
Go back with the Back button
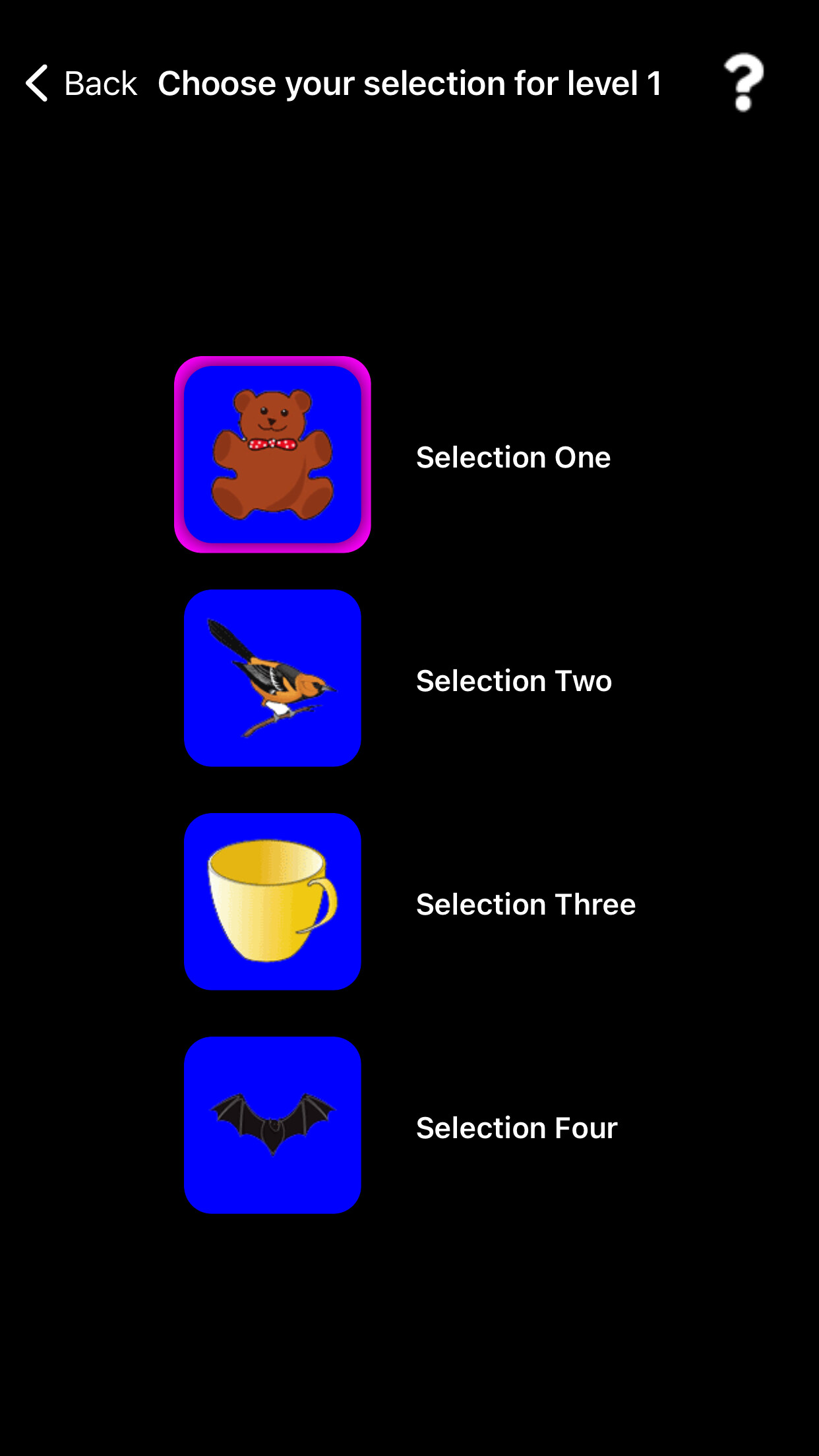pos(80,84)
